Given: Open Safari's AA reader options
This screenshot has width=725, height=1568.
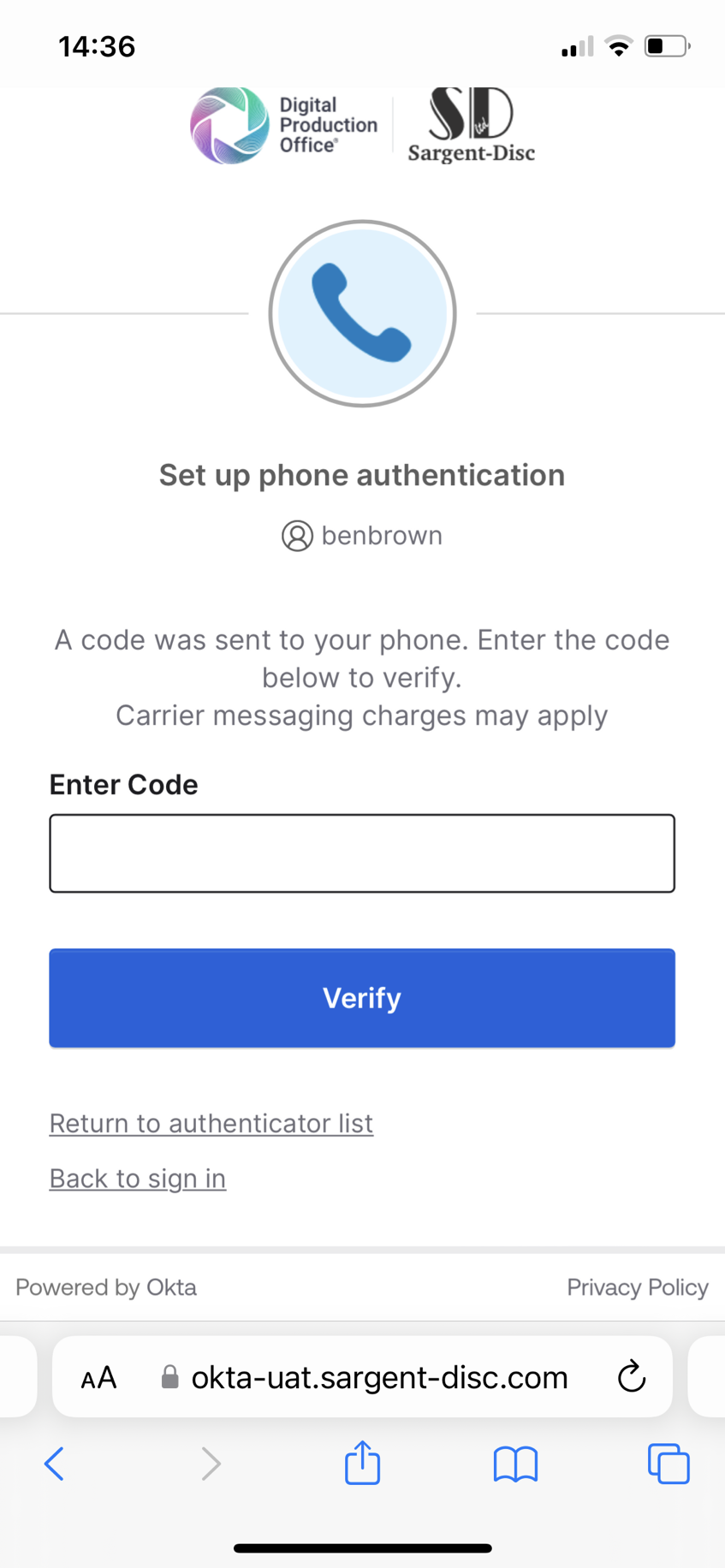Looking at the screenshot, I should pyautogui.click(x=98, y=1378).
